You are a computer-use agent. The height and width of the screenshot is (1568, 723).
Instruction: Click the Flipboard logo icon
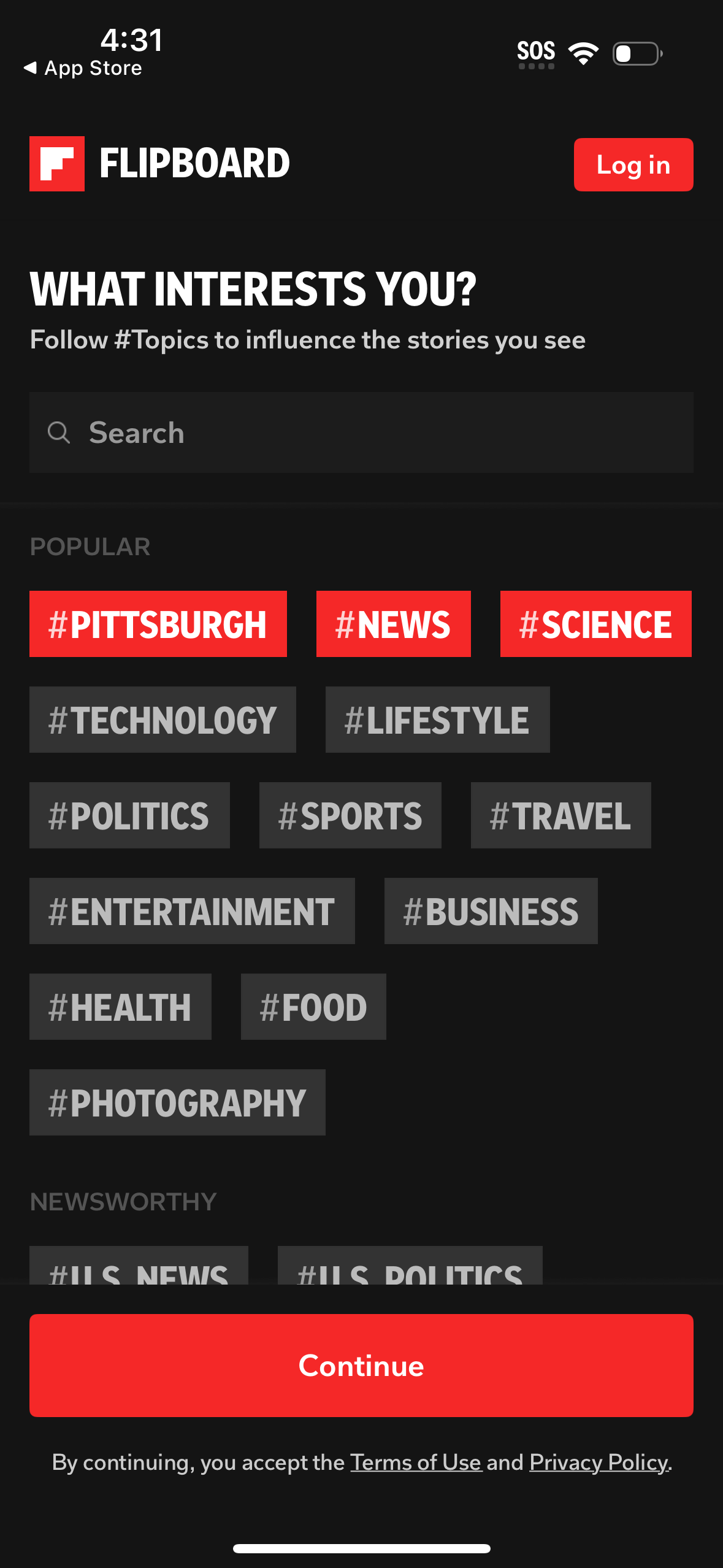pos(57,164)
